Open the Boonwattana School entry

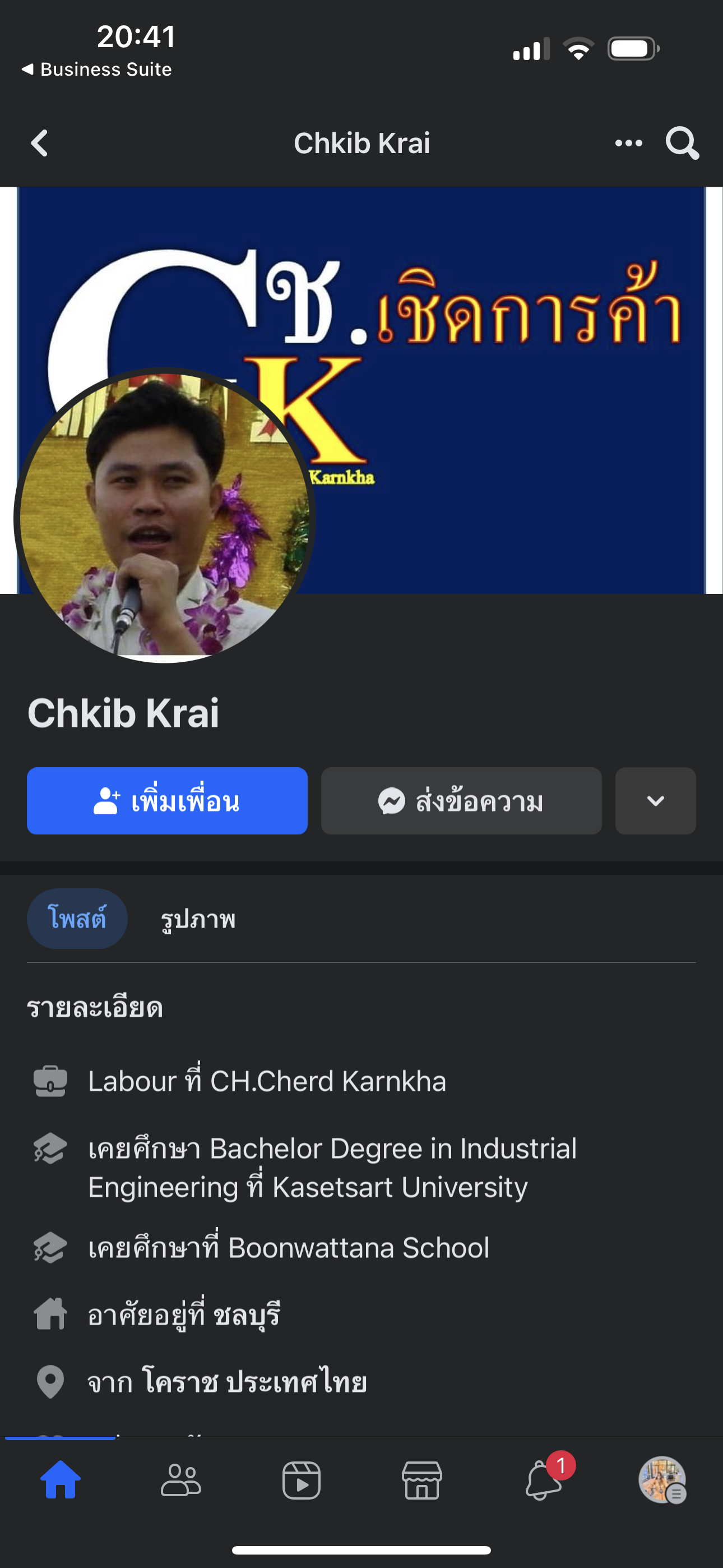pos(359,1248)
